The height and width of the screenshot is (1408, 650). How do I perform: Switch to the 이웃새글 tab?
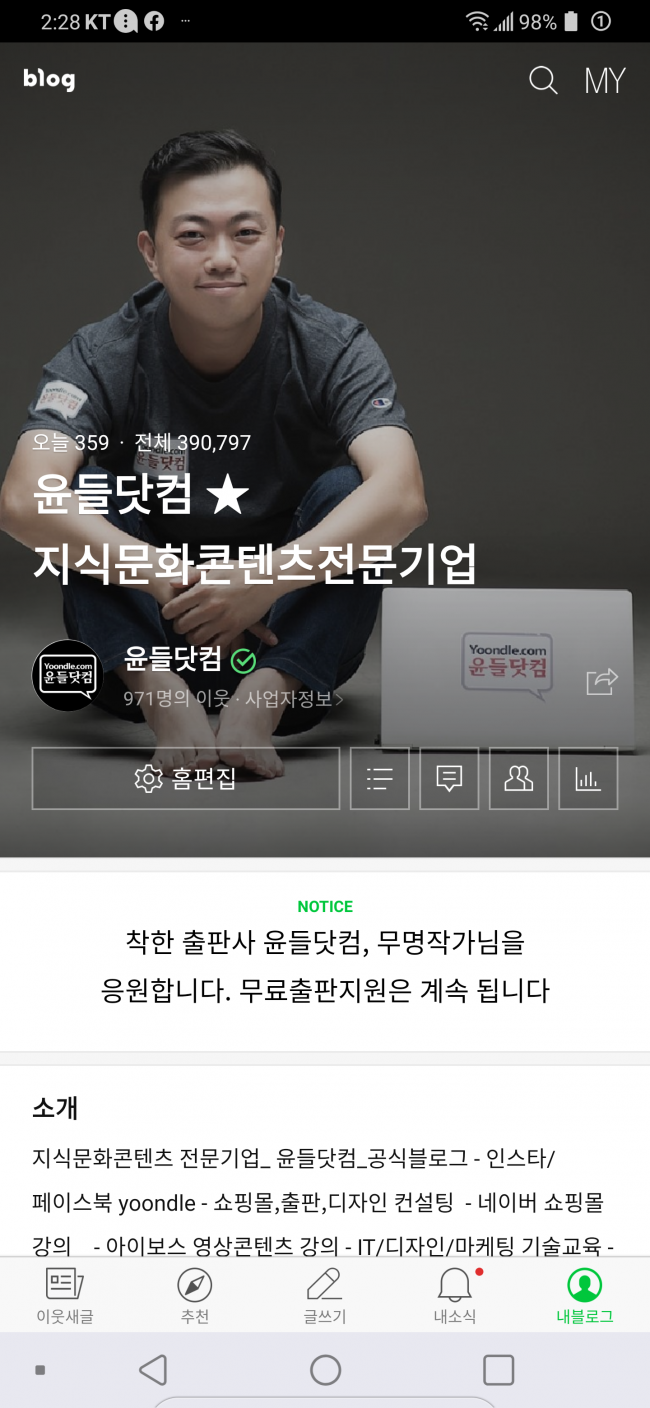pos(65,1295)
